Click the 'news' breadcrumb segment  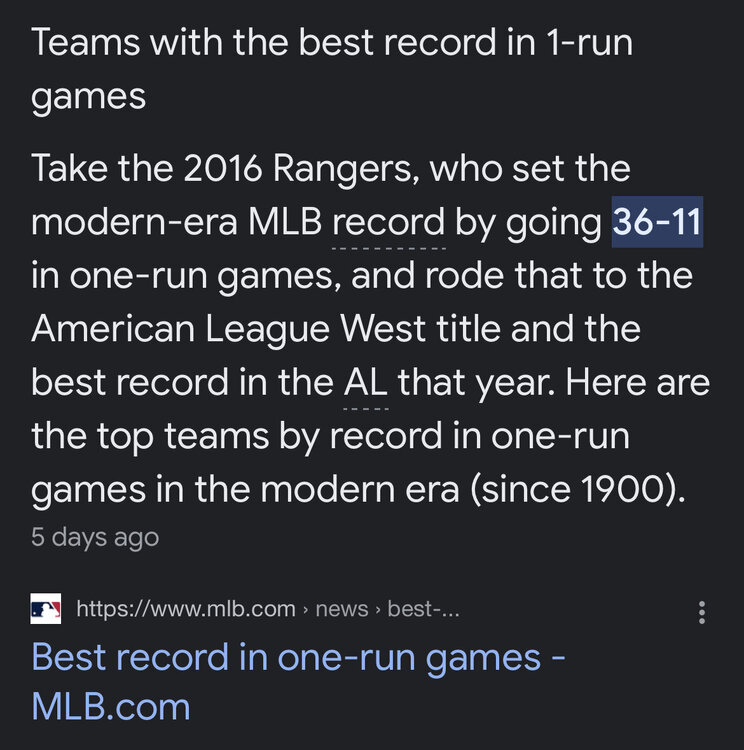(x=340, y=606)
